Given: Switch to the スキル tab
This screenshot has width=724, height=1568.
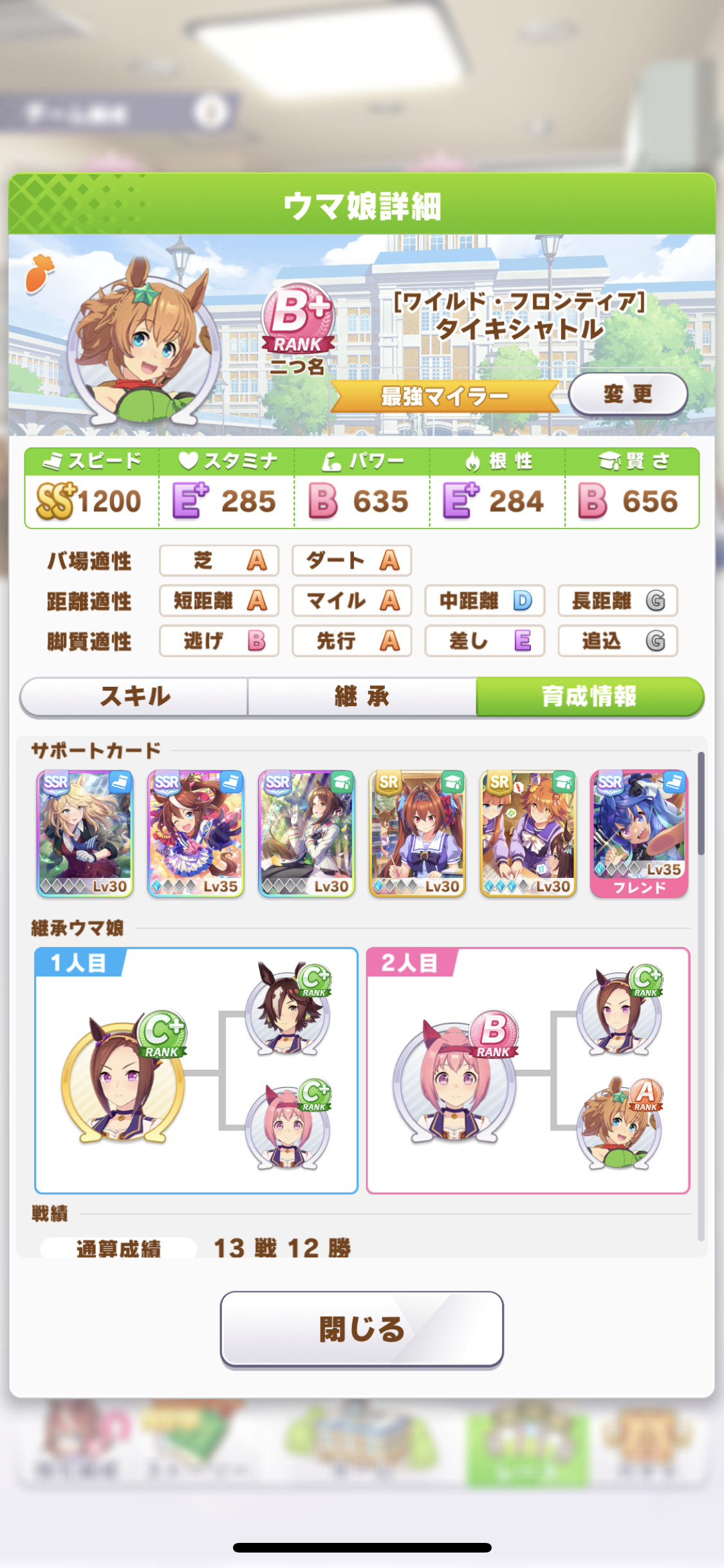Looking at the screenshot, I should 135,696.
